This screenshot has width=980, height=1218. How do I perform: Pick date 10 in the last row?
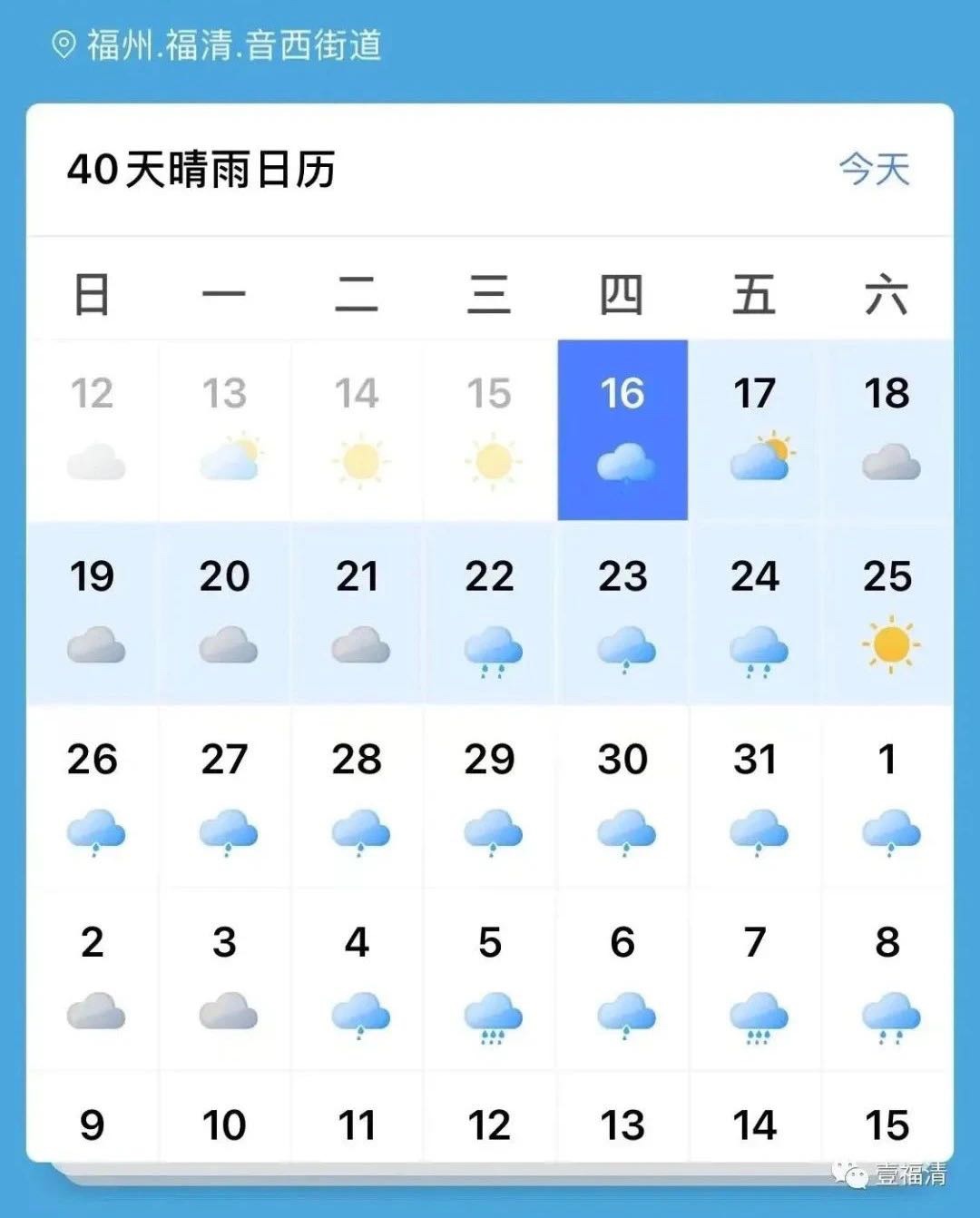(225, 1125)
